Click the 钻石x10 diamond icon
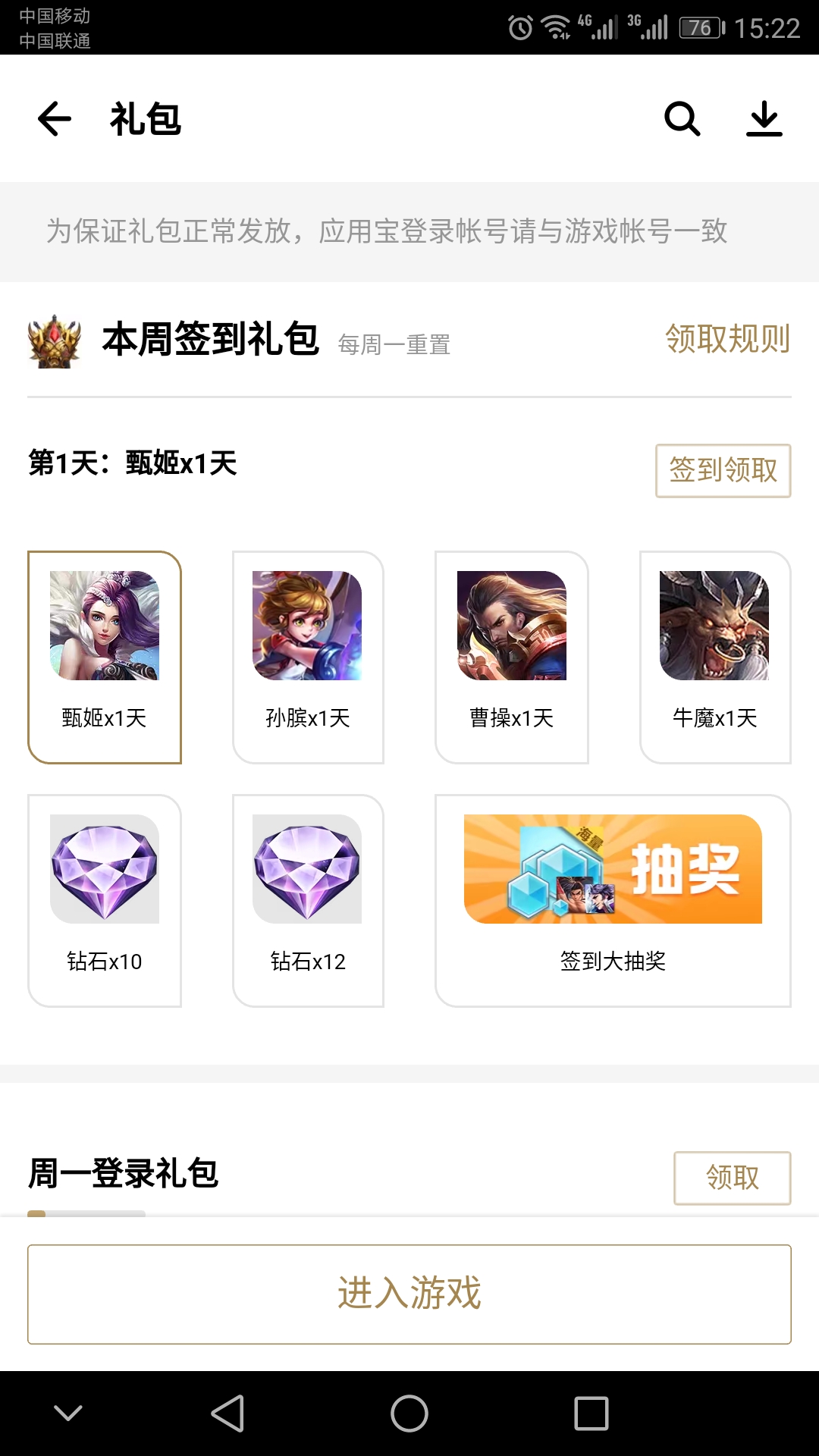The height and width of the screenshot is (1456, 819). [104, 871]
